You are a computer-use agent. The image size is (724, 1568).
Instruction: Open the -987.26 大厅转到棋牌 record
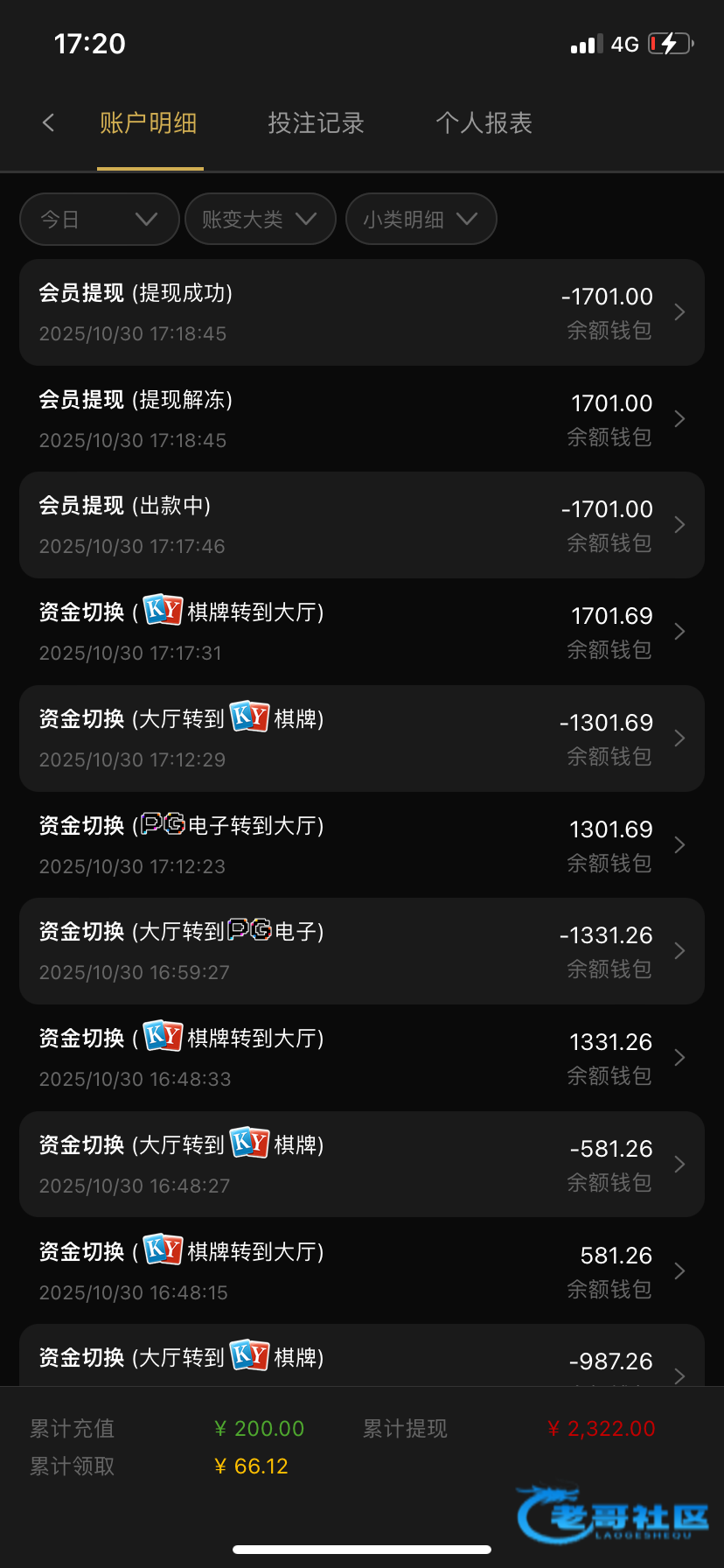coord(361,1361)
